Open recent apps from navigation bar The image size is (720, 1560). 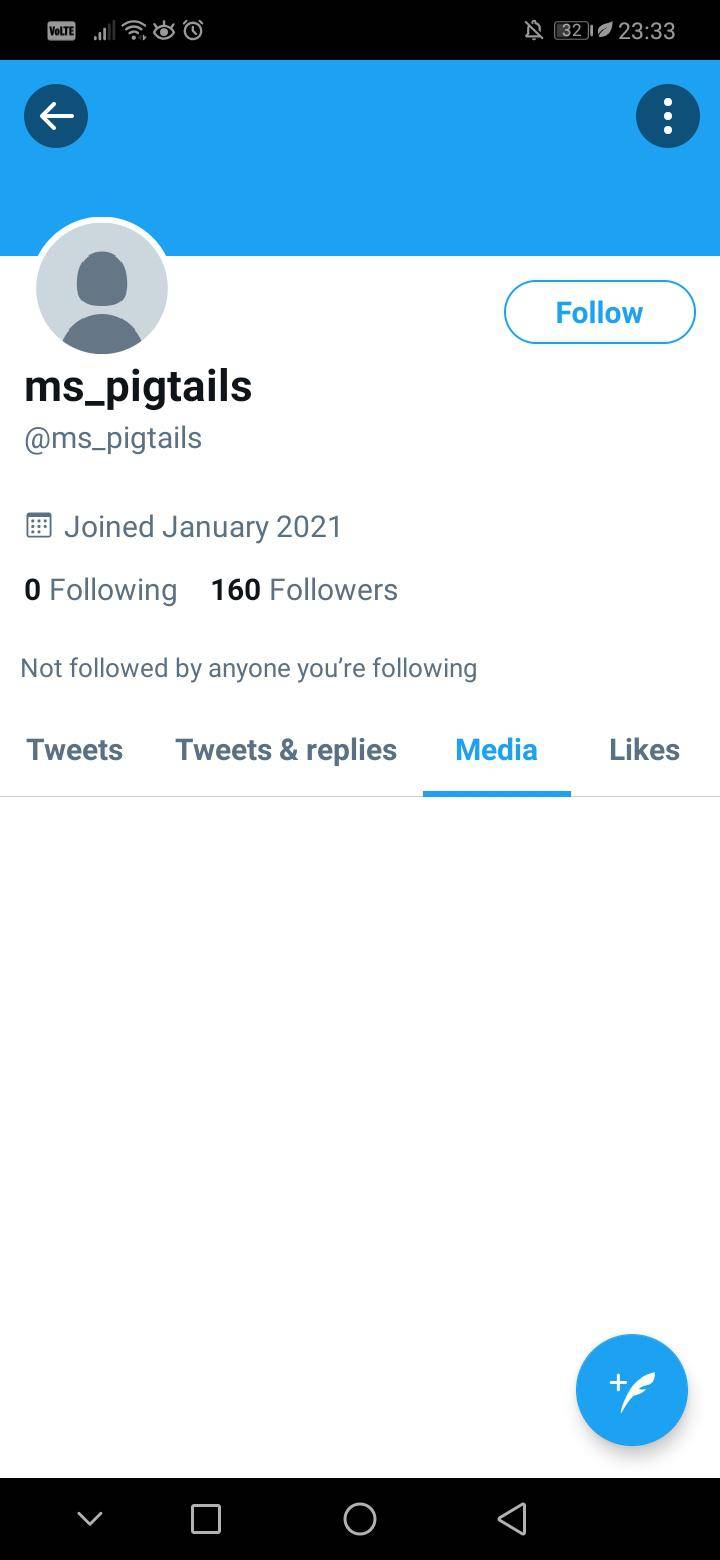click(x=206, y=1519)
